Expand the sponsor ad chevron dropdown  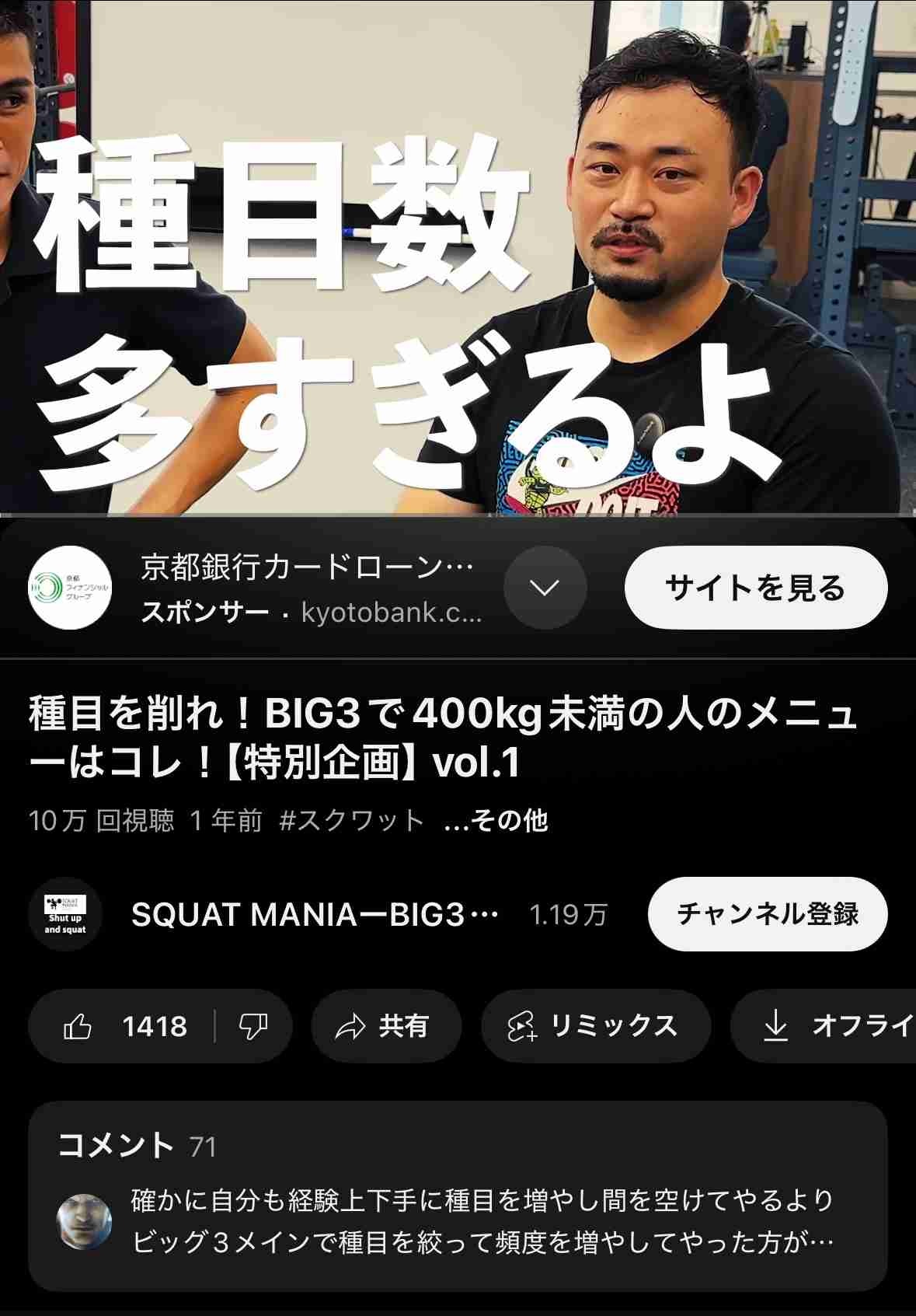click(x=545, y=588)
